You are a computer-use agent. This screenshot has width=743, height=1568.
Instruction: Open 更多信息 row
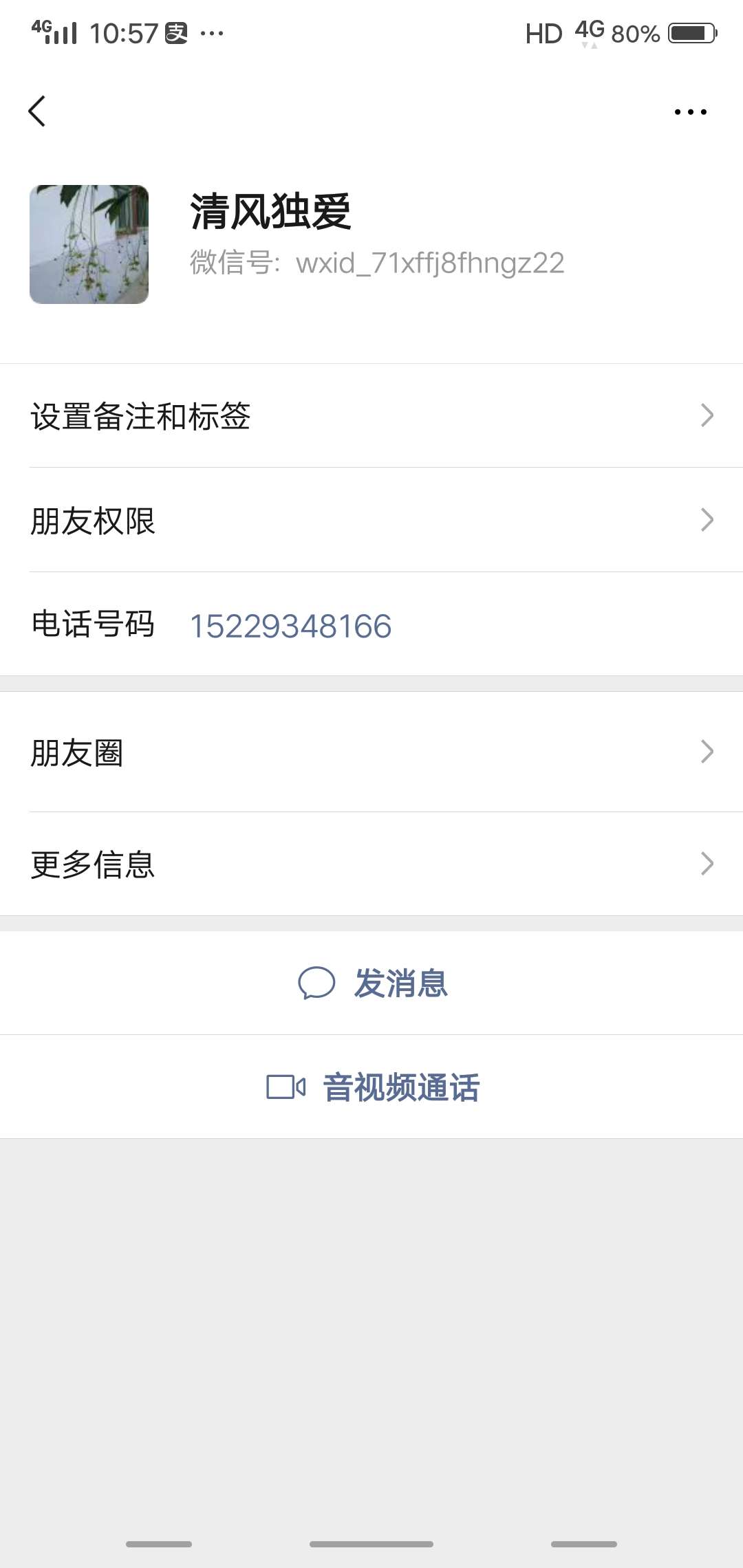point(371,864)
